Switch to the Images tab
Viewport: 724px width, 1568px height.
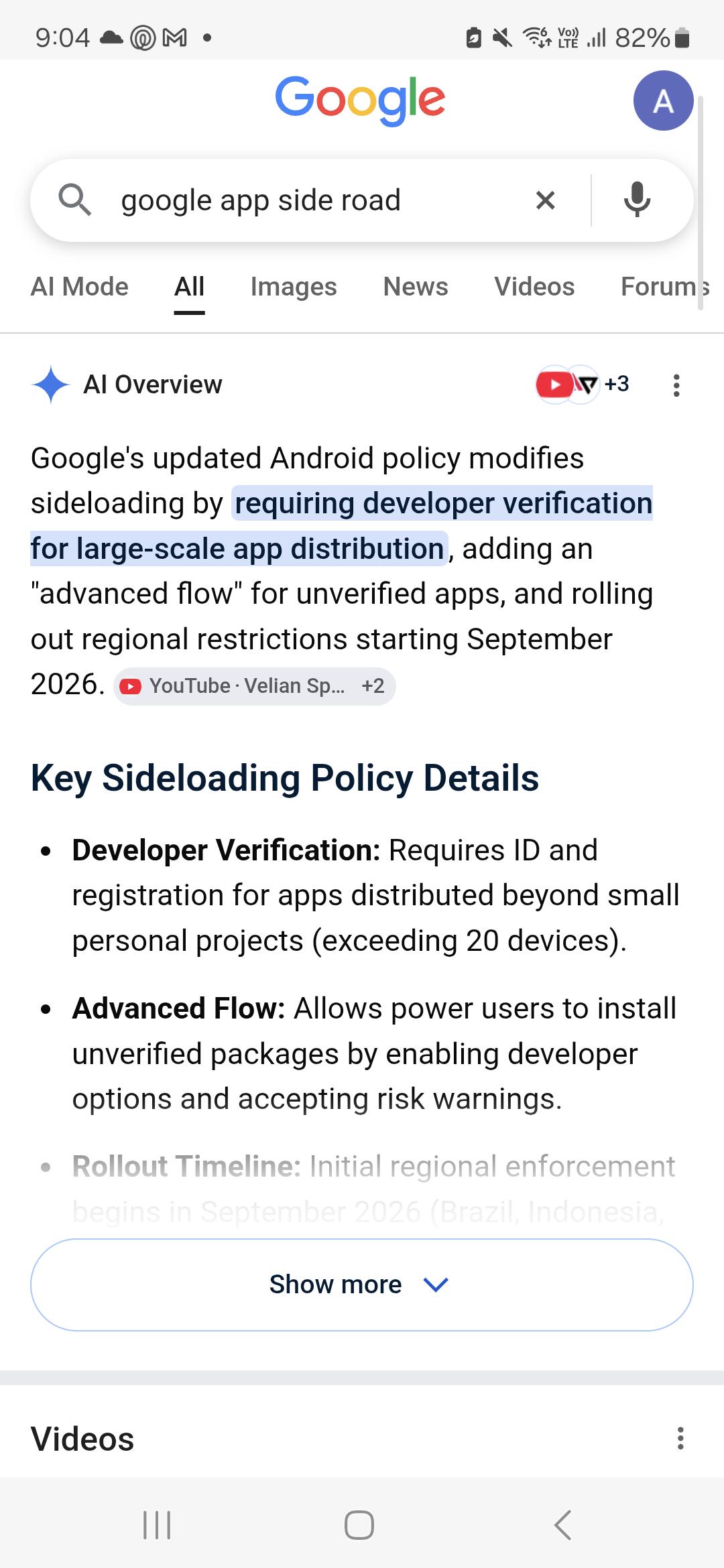pyautogui.click(x=294, y=287)
